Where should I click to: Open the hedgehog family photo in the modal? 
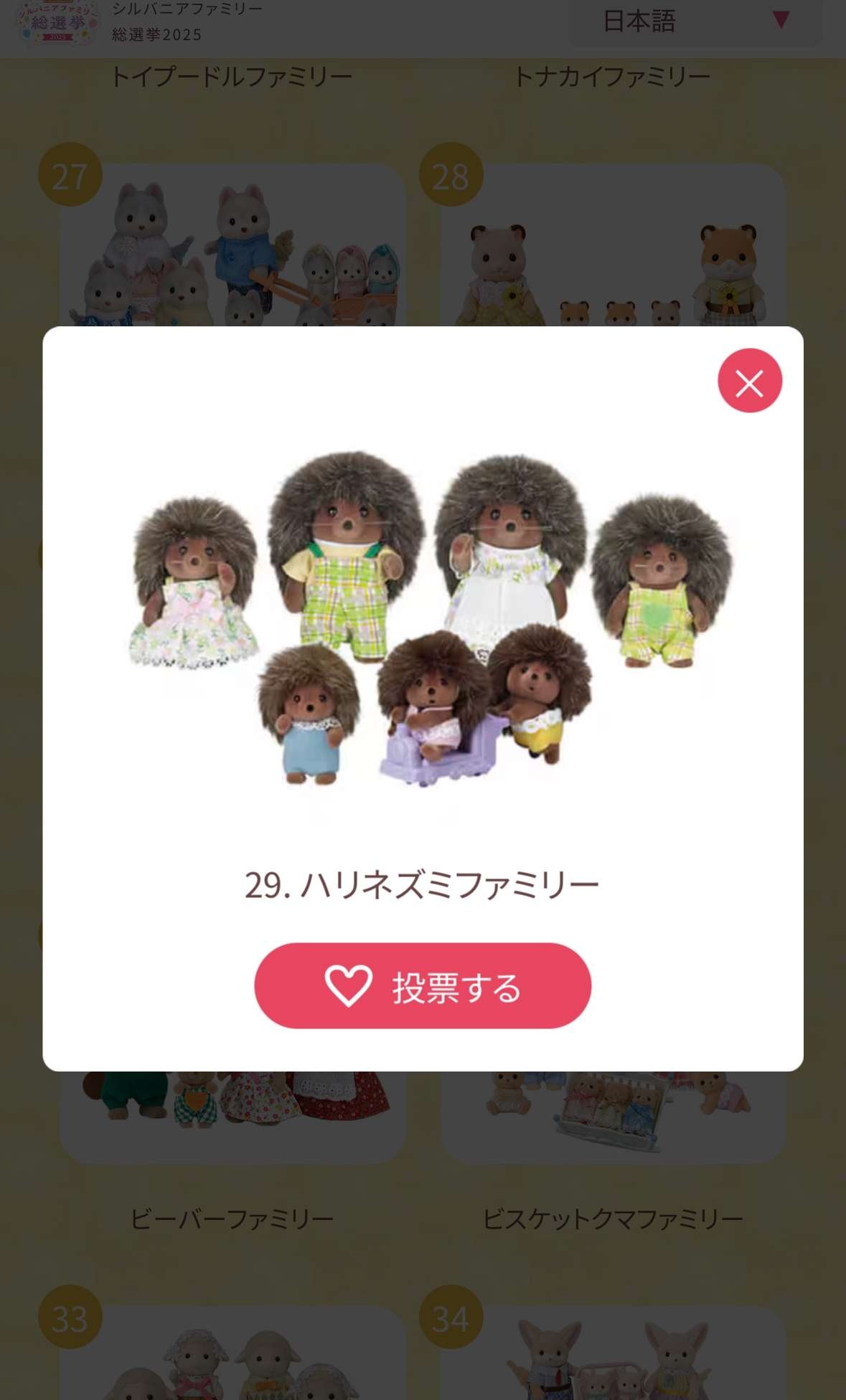423,631
